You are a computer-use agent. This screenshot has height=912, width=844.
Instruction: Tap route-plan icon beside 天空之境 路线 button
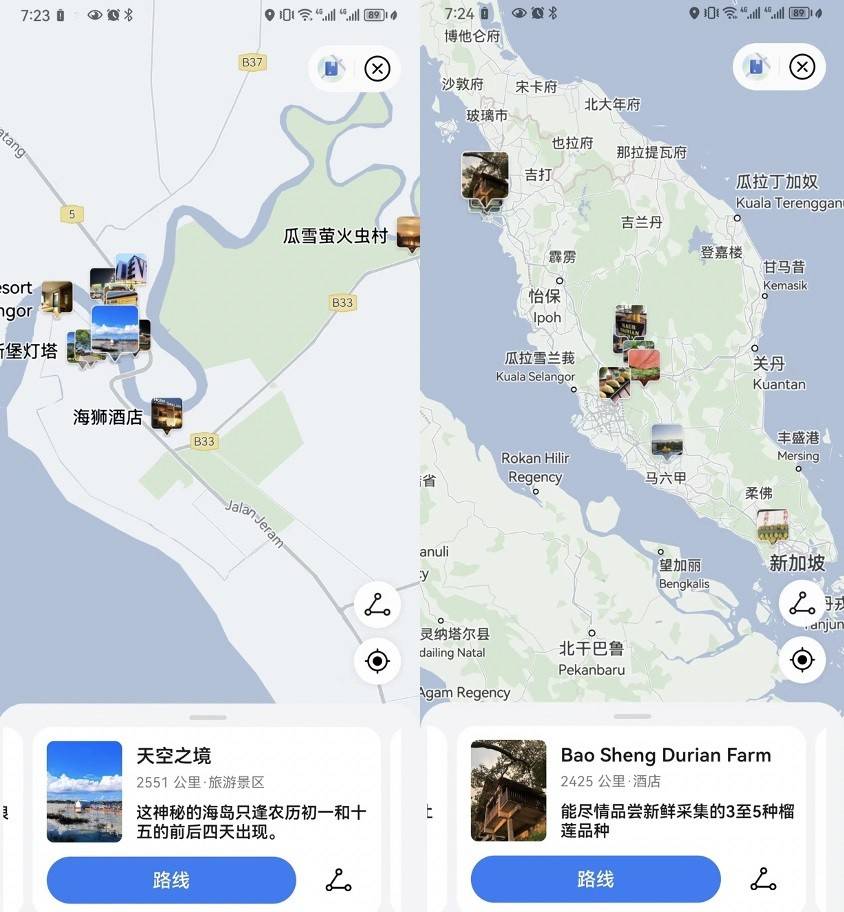[x=339, y=880]
